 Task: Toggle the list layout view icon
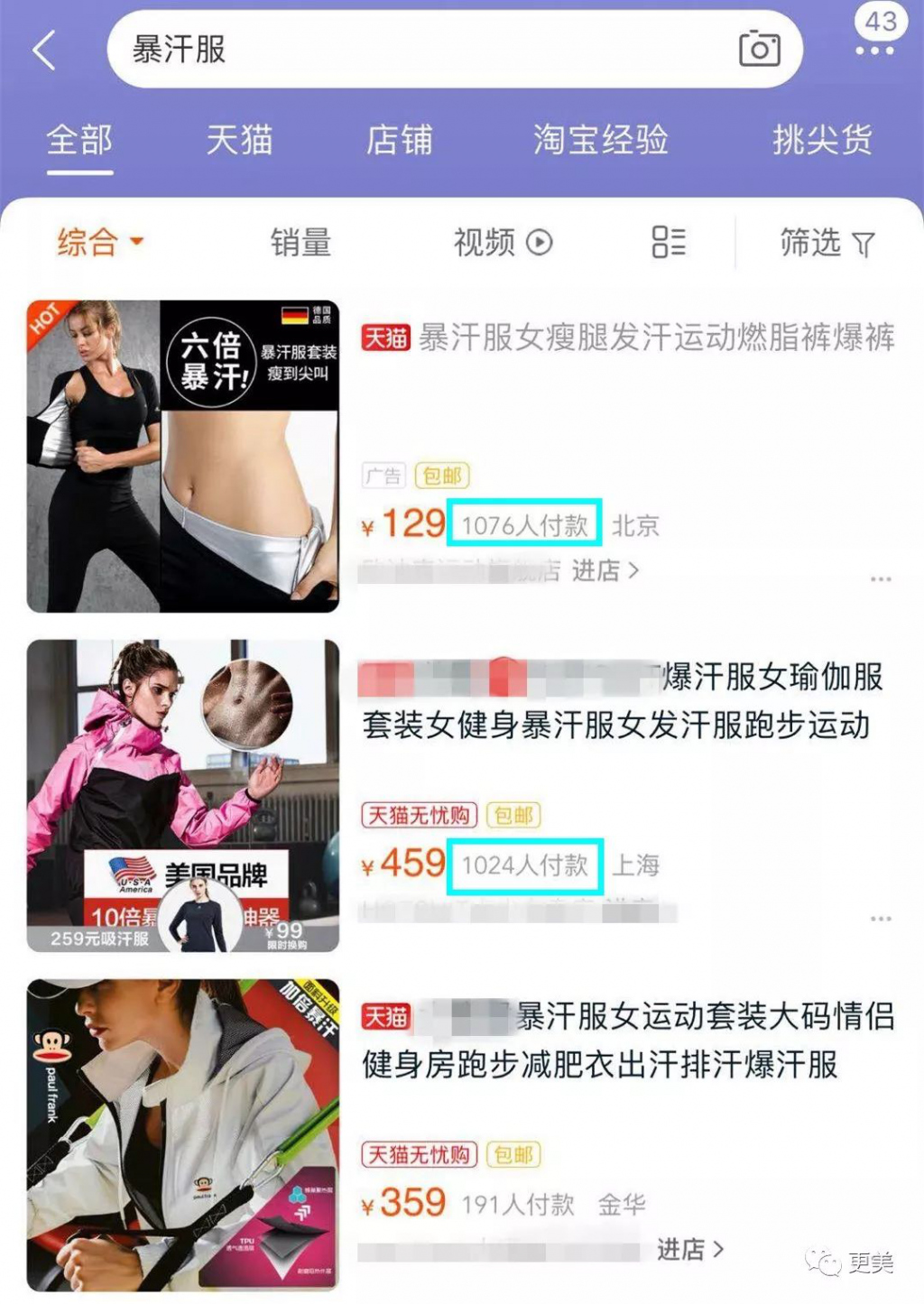click(x=669, y=242)
